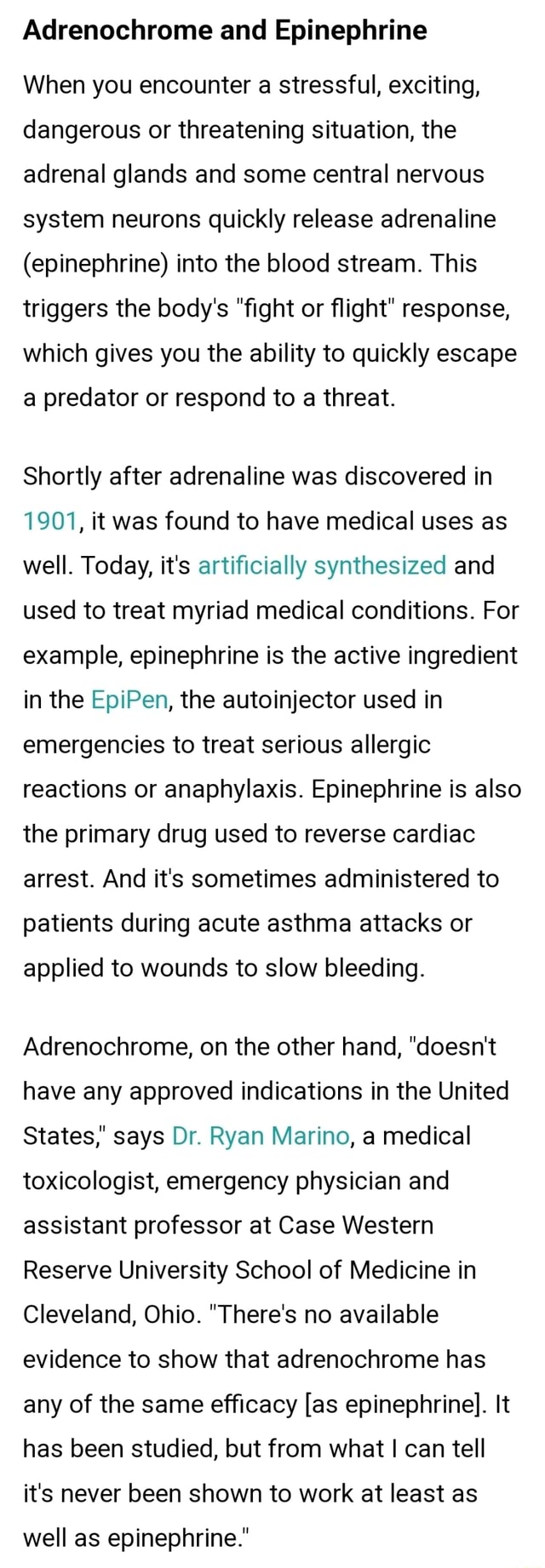Open the 1901 link

pos(50,521)
